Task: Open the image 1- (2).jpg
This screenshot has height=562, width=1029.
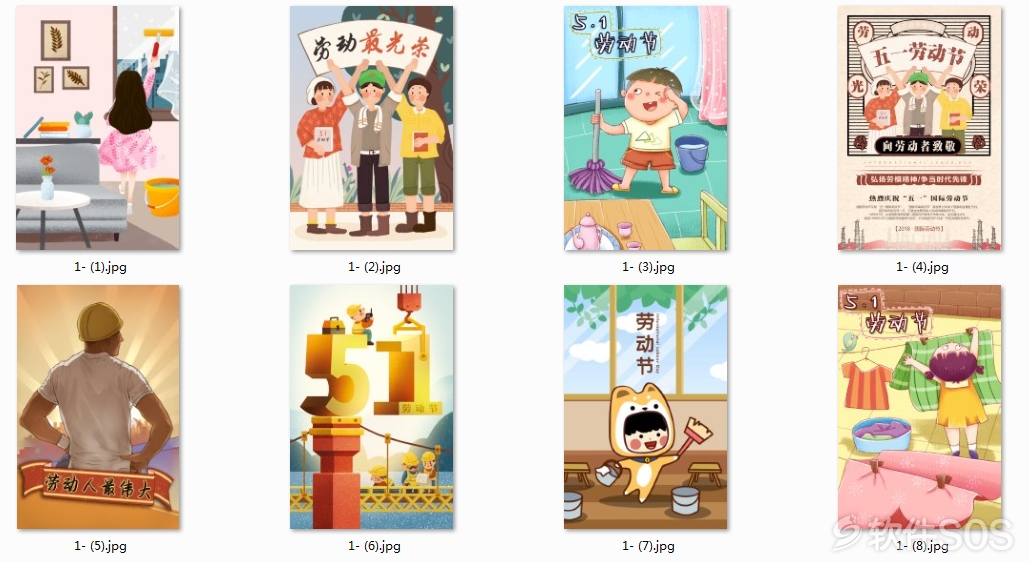Action: tap(371, 128)
